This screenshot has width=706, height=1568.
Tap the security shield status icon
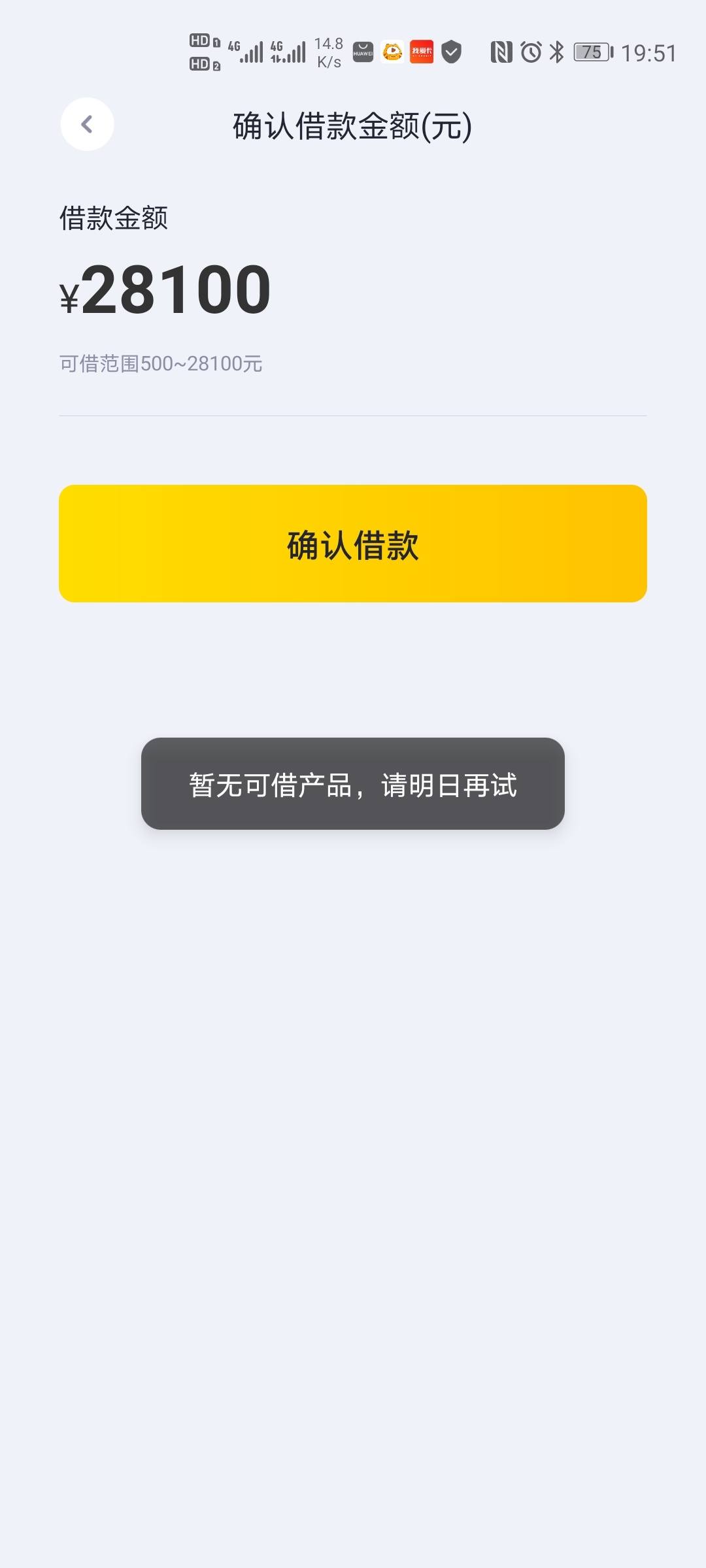[450, 51]
